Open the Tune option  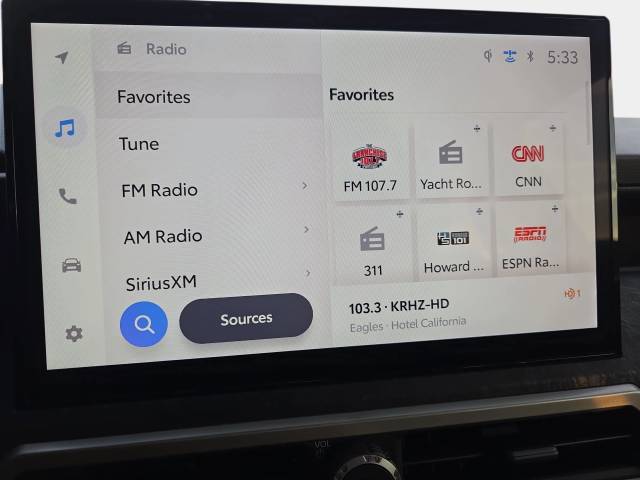pos(139,144)
